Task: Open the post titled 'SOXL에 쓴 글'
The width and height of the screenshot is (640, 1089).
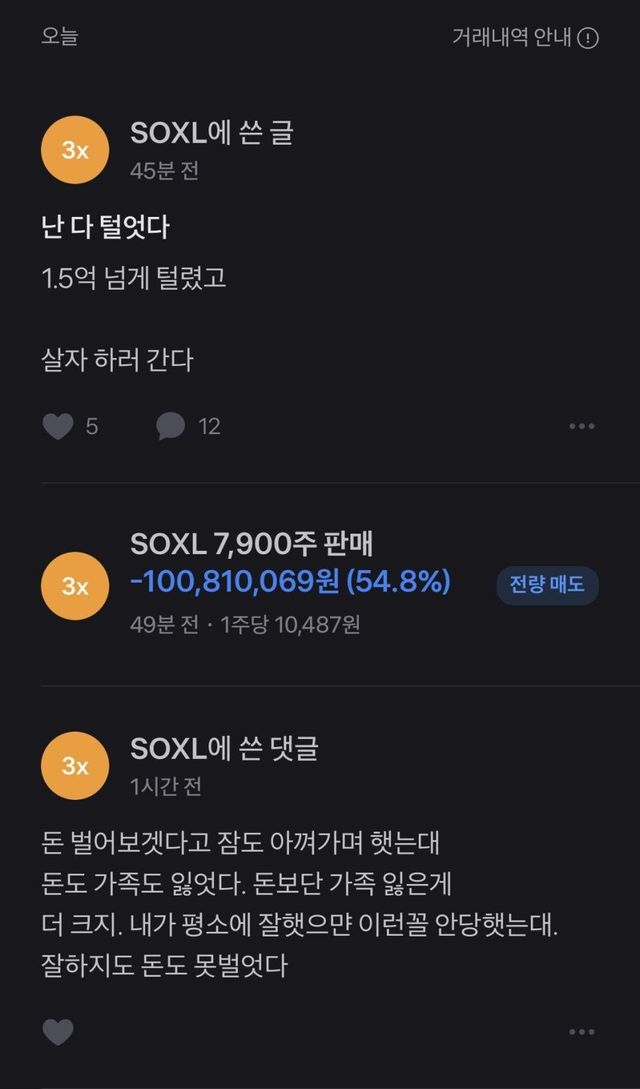Action: click(212, 133)
